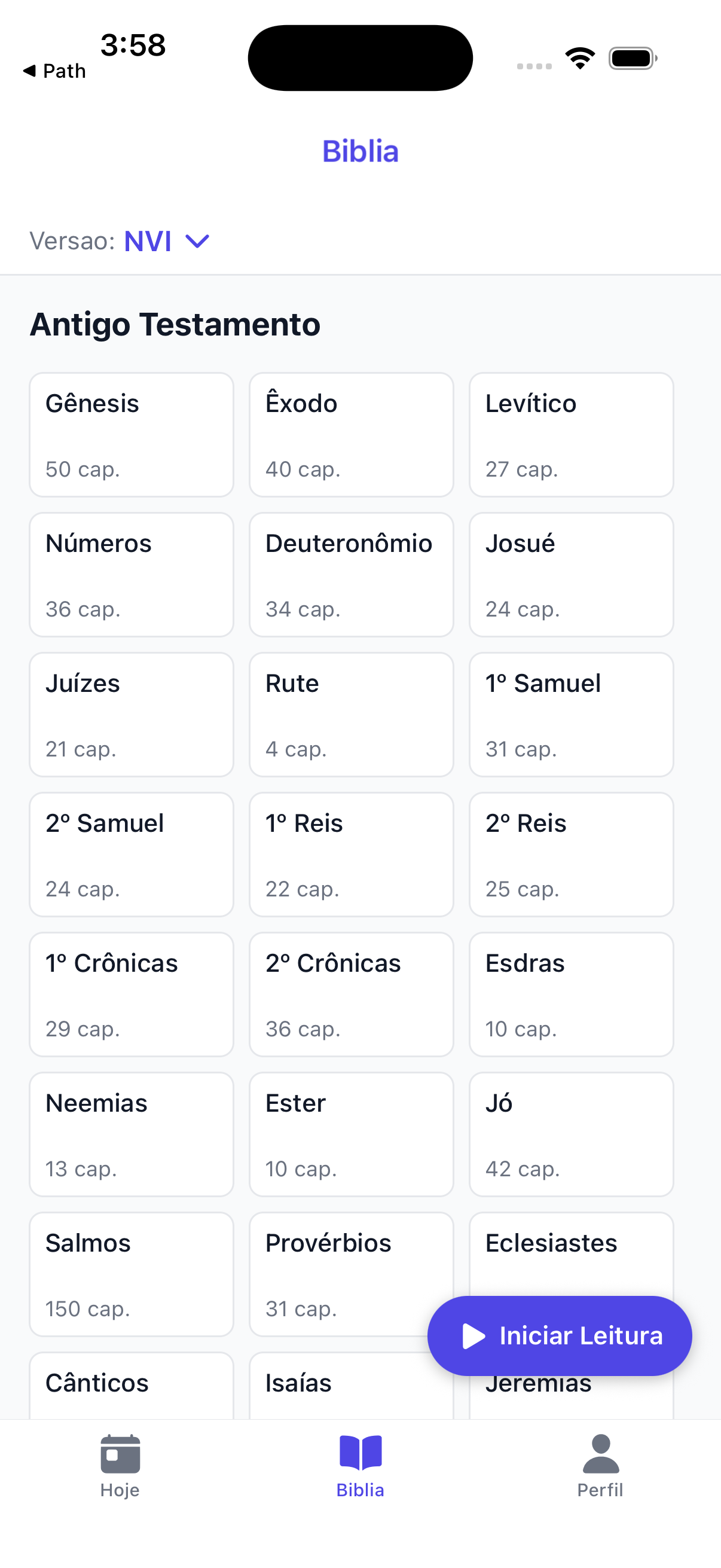The width and height of the screenshot is (721, 1568).
Task: Open Salmos with 150 chapters
Action: pyautogui.click(x=131, y=1274)
